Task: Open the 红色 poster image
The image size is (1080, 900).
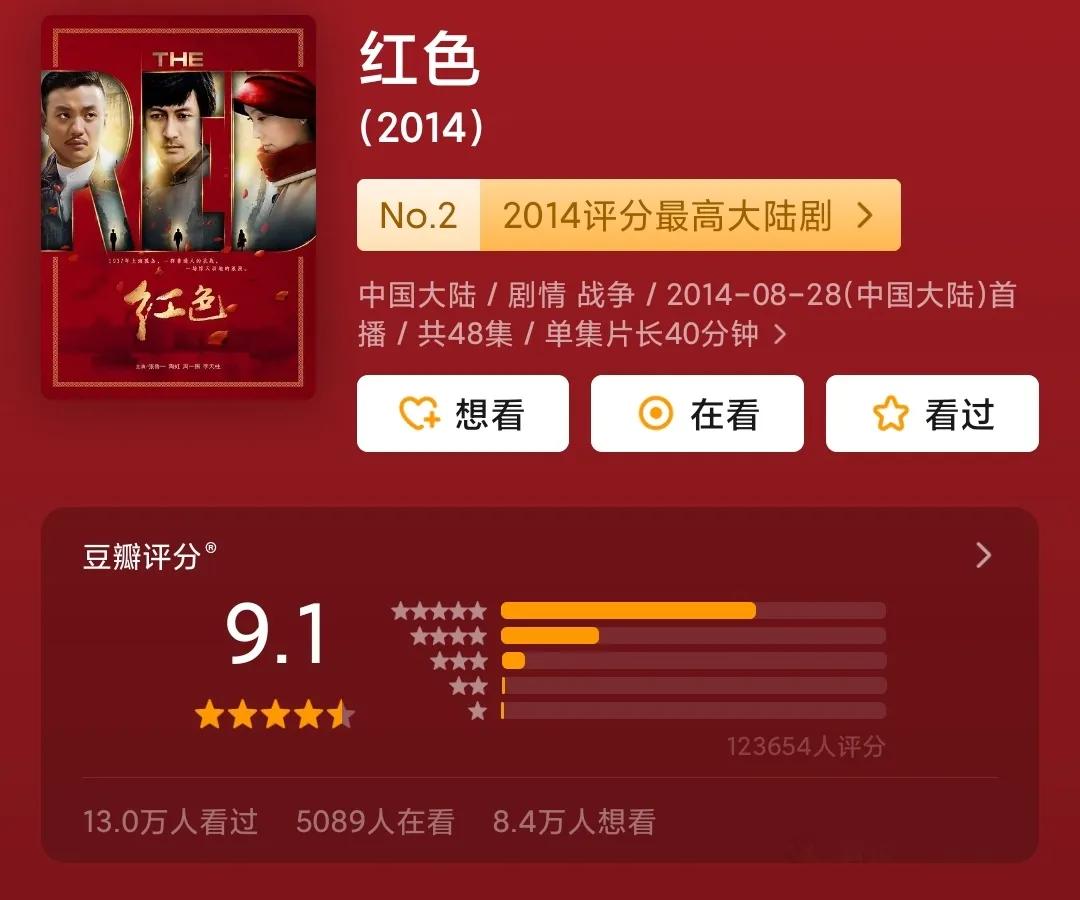Action: click(x=178, y=207)
